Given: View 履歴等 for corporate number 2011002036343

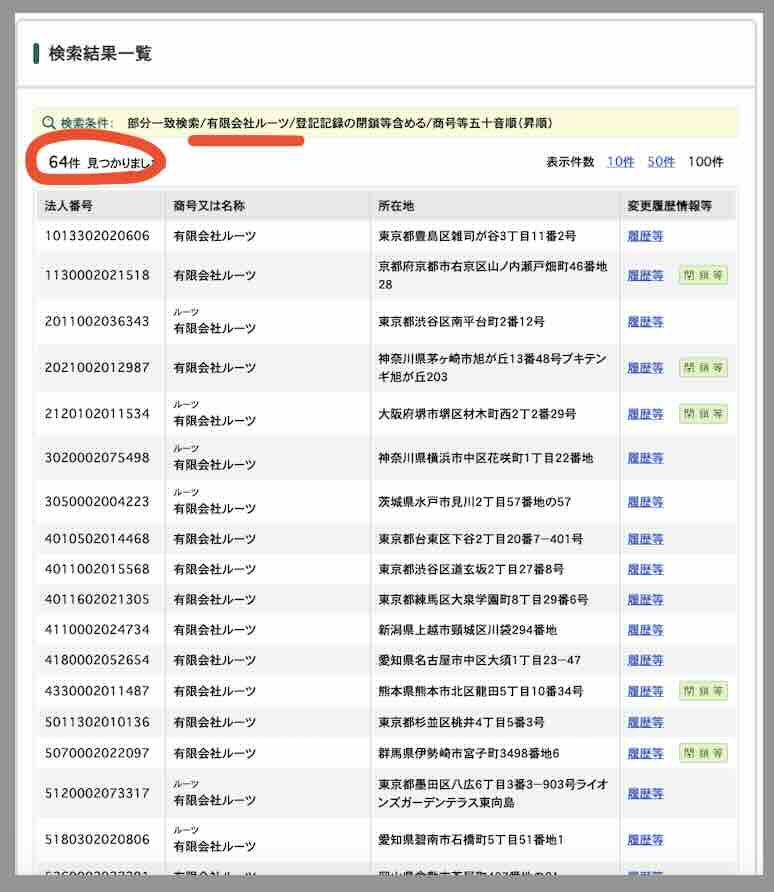Looking at the screenshot, I should click(x=645, y=322).
